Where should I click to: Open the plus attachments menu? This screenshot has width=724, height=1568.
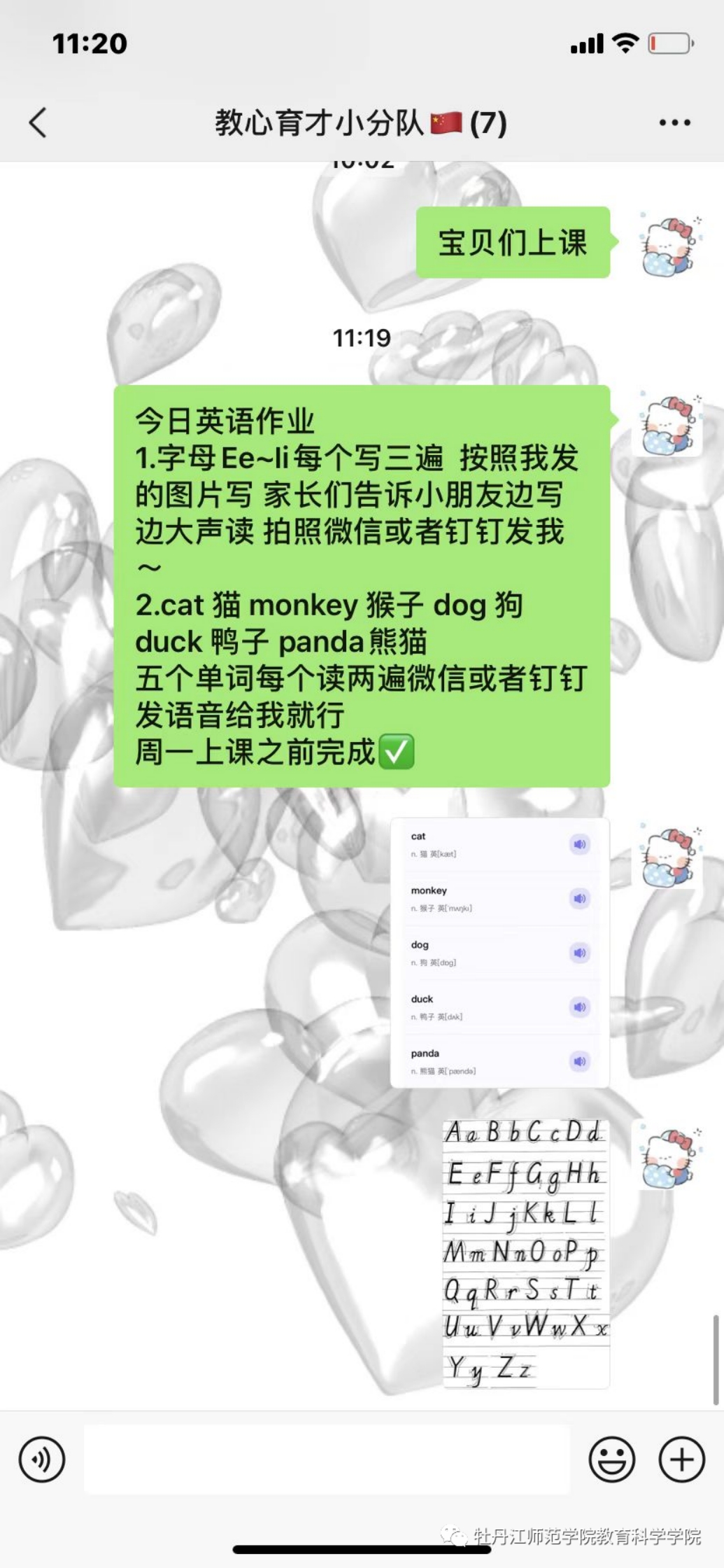(681, 1459)
